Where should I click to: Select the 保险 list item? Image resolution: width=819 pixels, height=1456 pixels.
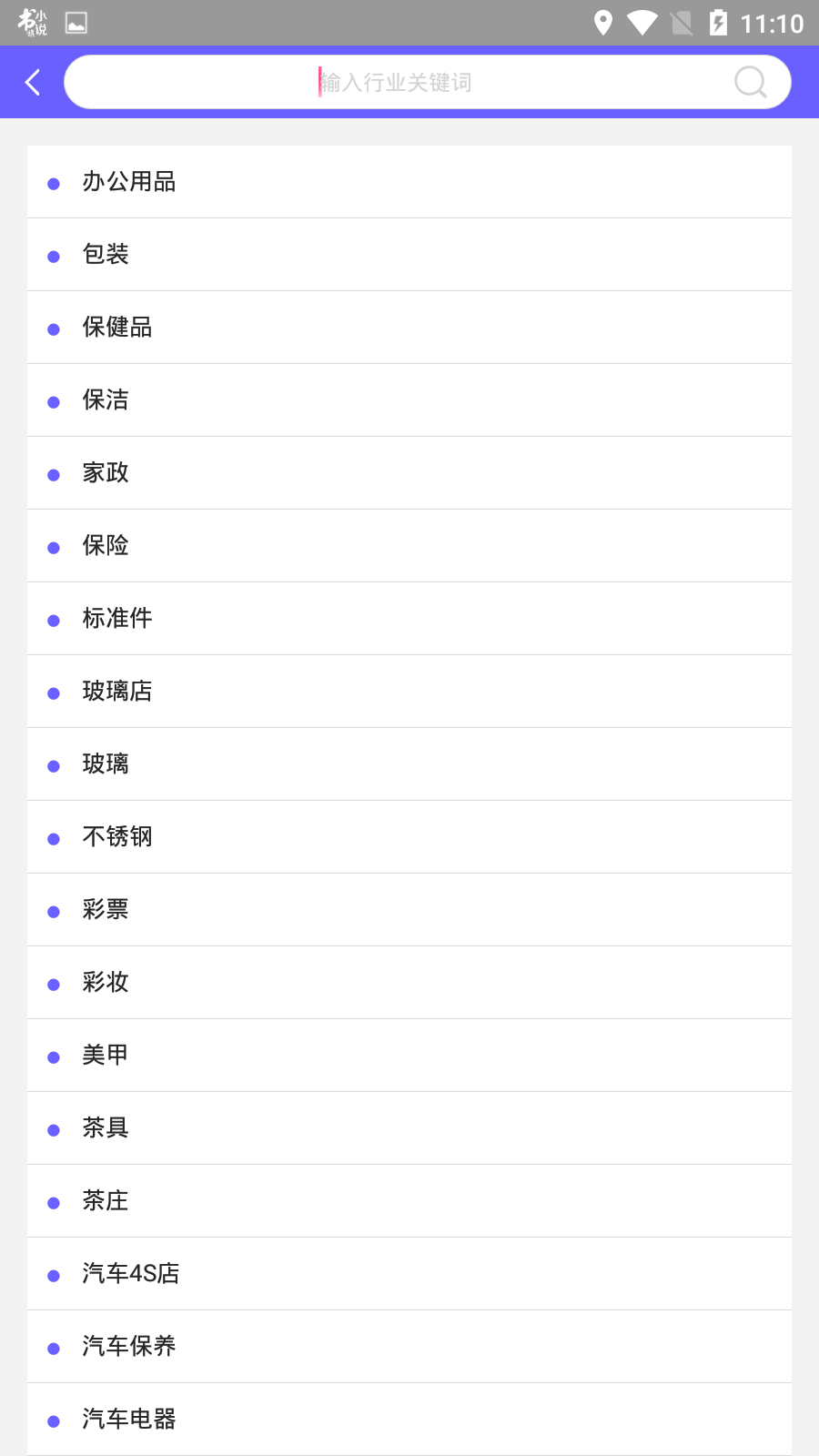106,545
